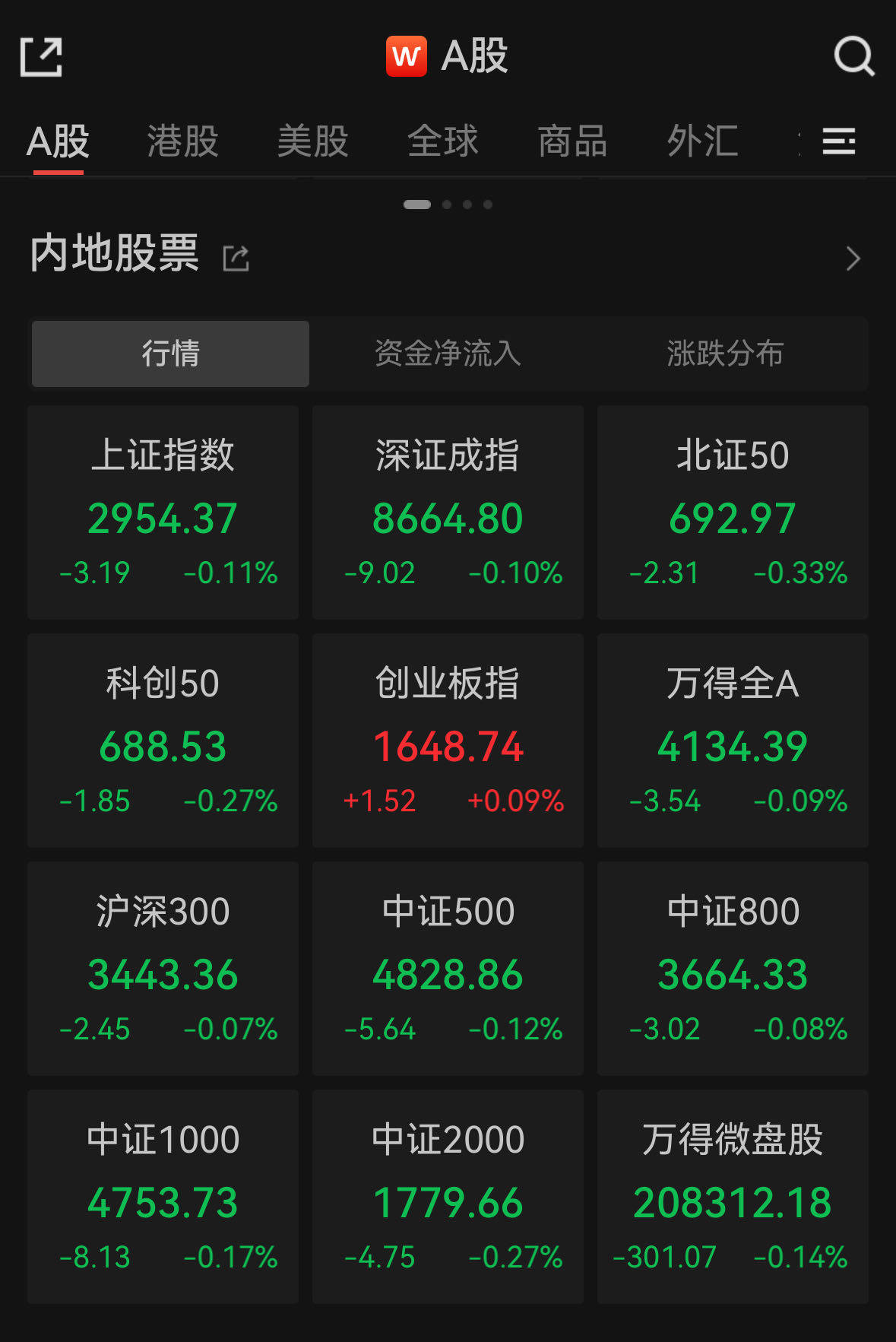
Task: Click the 内地股票 section title
Action: coord(114,255)
